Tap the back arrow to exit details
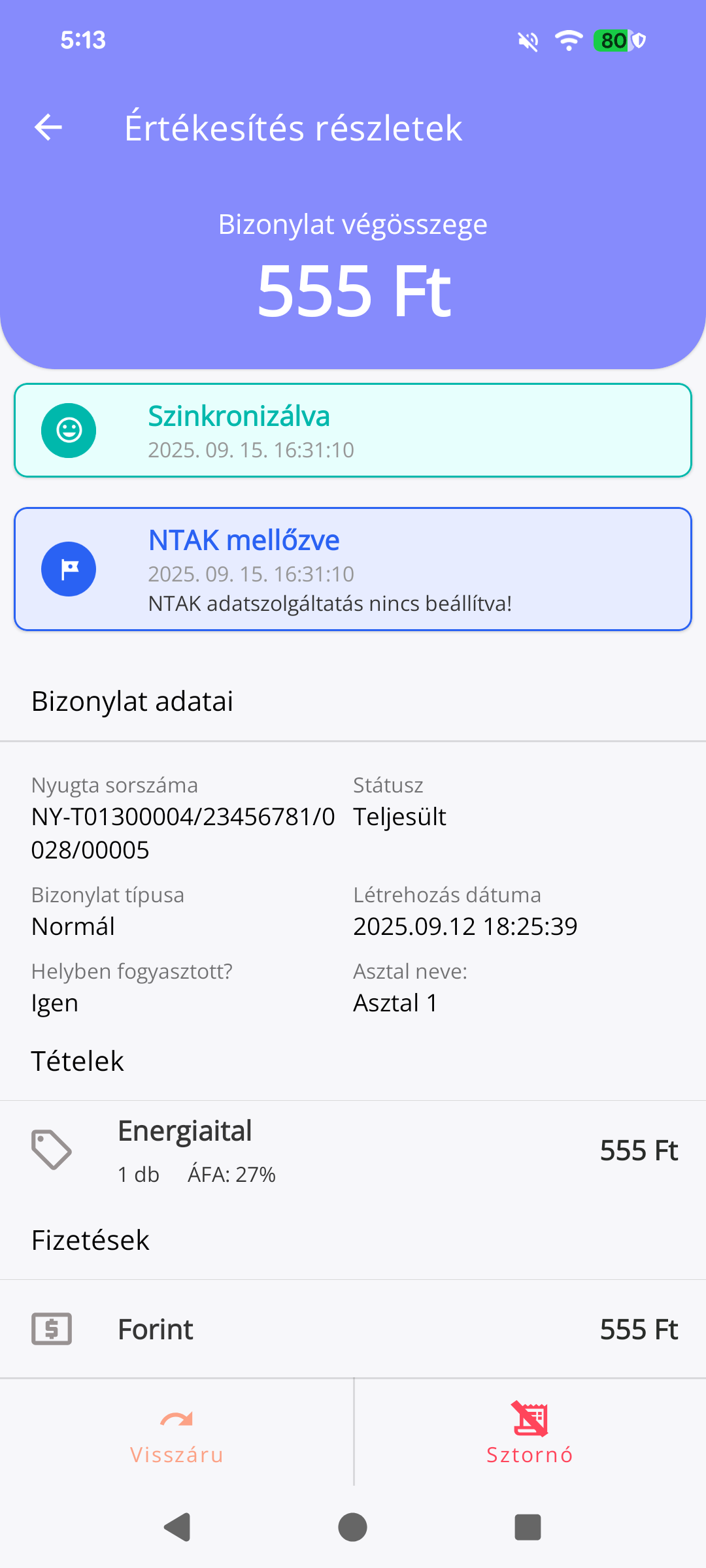Viewport: 706px width, 1568px height. coord(48,127)
